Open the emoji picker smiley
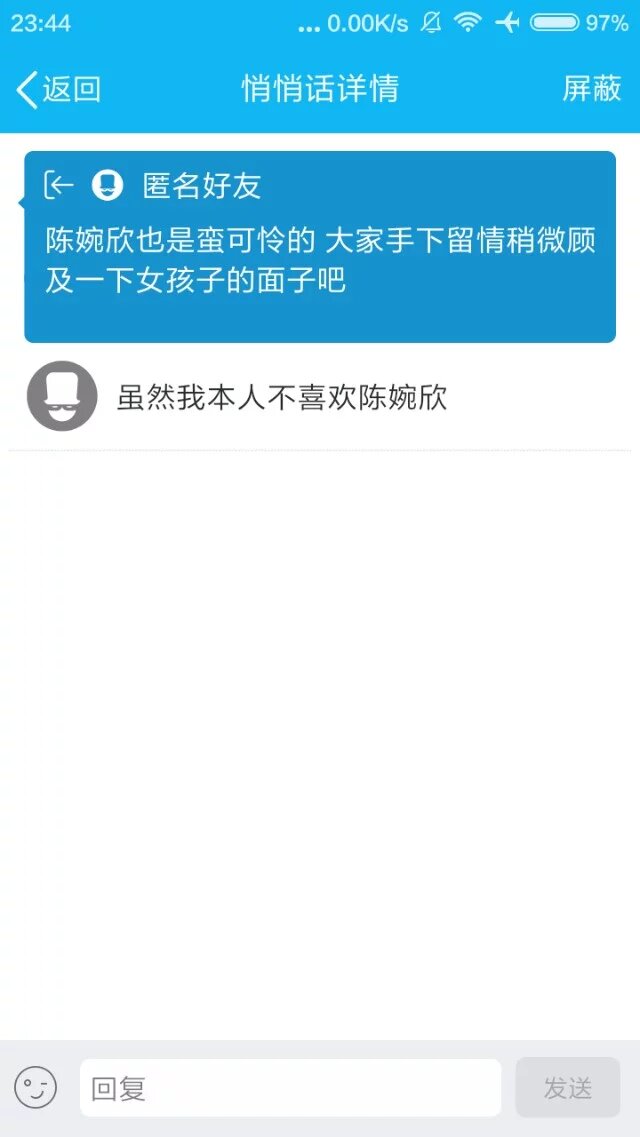 [36, 1087]
